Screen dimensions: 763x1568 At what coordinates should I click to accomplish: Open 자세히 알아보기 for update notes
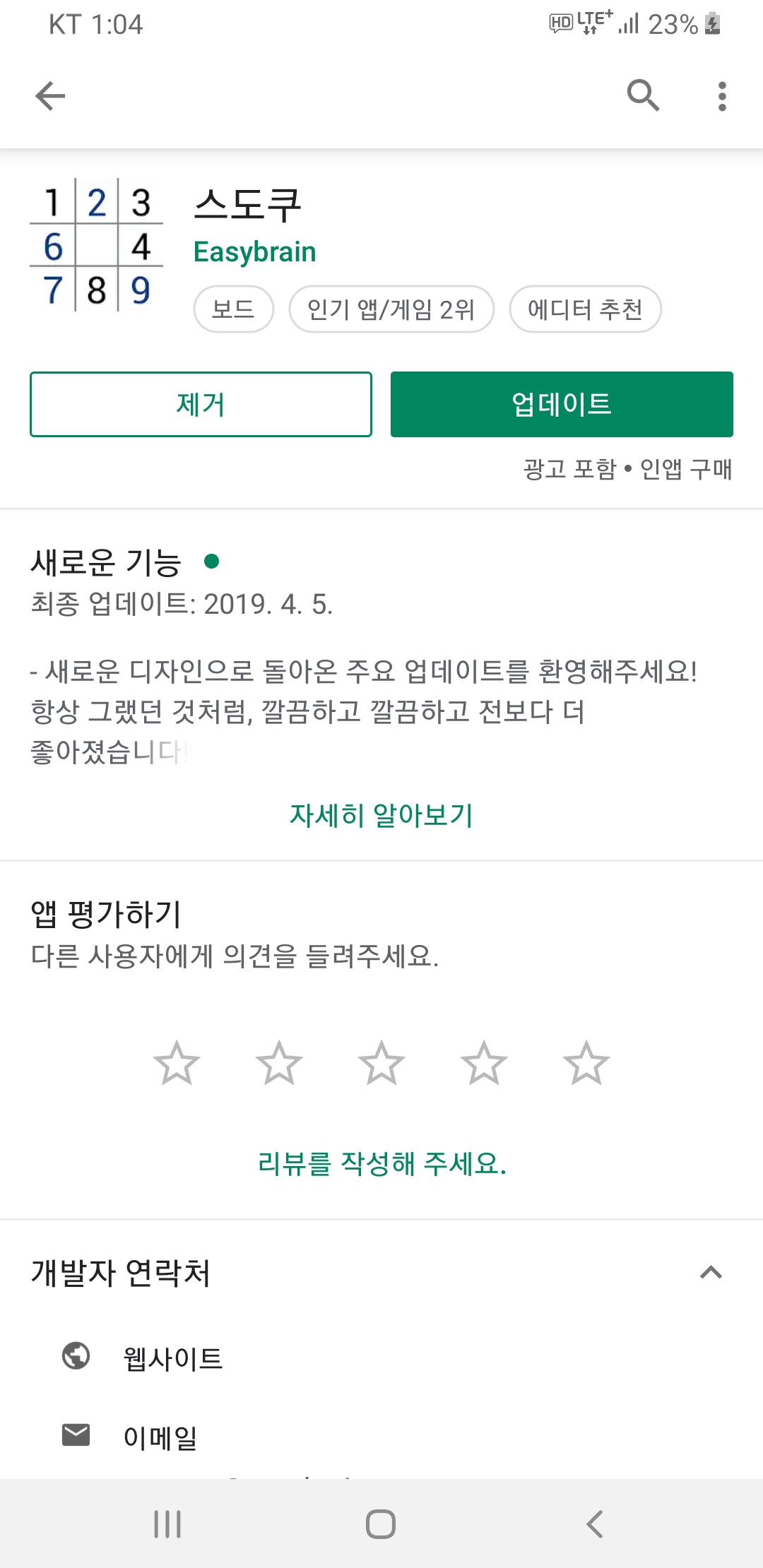(381, 815)
